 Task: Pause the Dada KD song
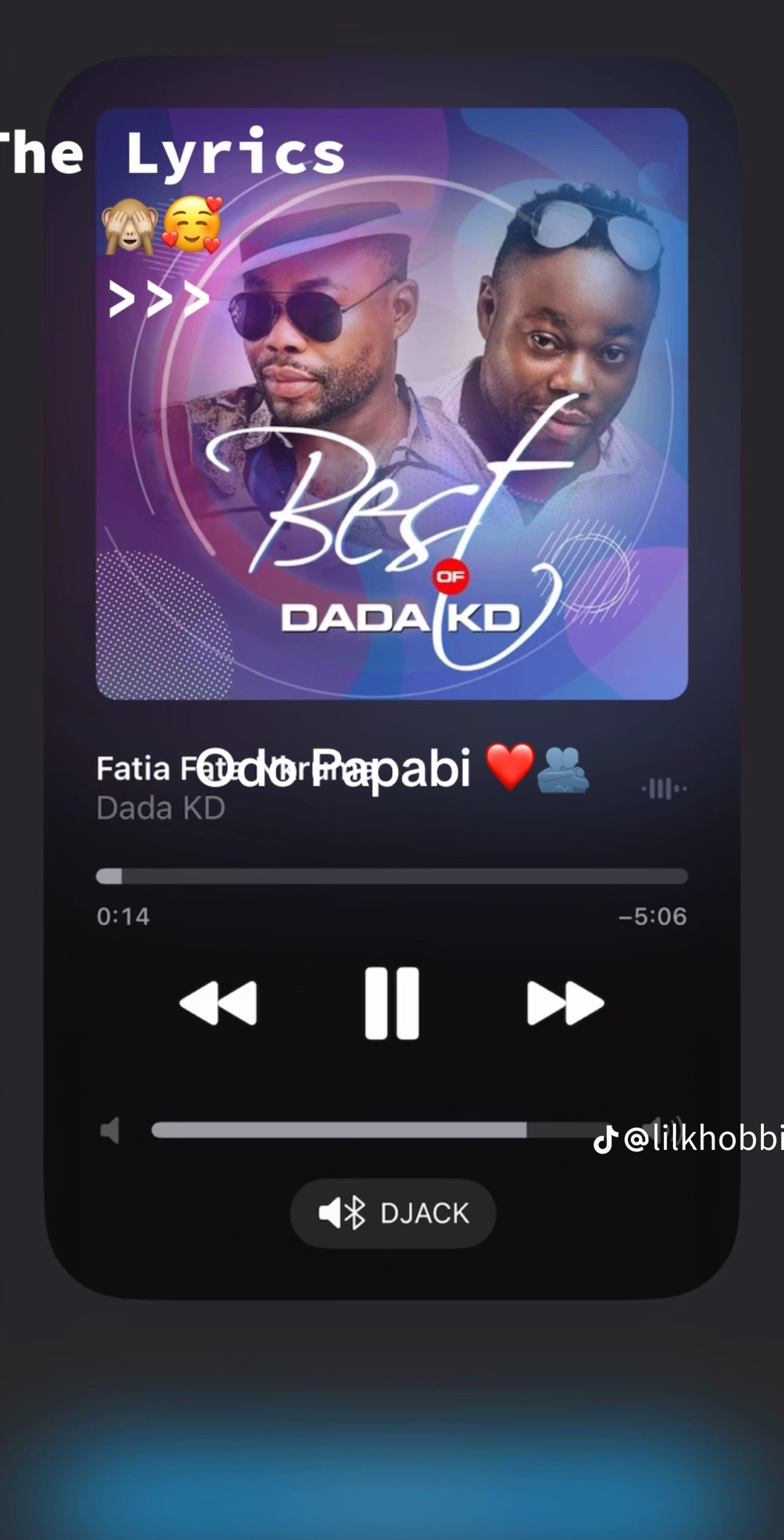point(392,1003)
